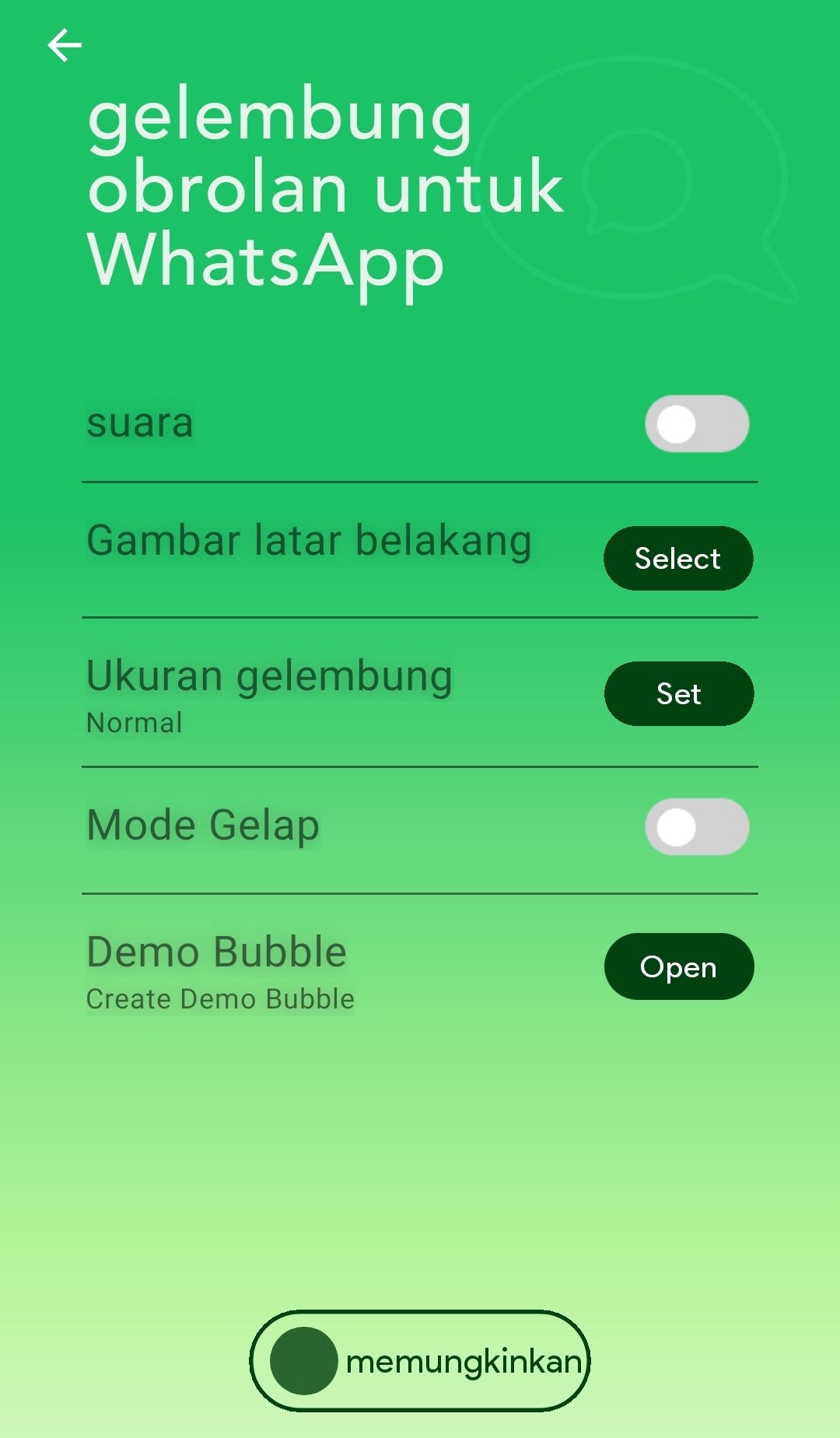Viewport: 840px width, 1438px height.
Task: Click the suara row label
Action: (x=138, y=423)
